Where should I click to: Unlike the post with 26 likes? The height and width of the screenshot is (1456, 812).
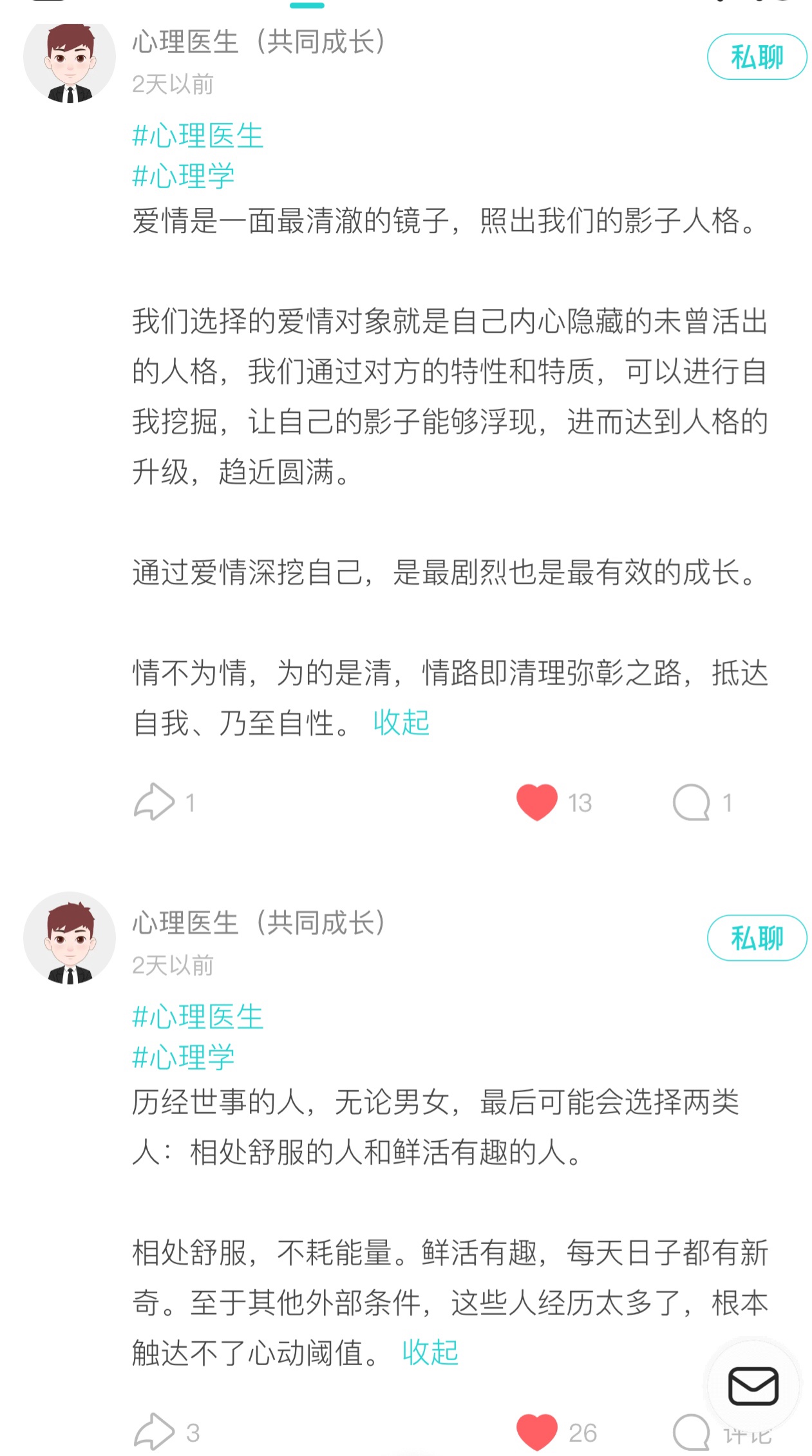tap(537, 1432)
